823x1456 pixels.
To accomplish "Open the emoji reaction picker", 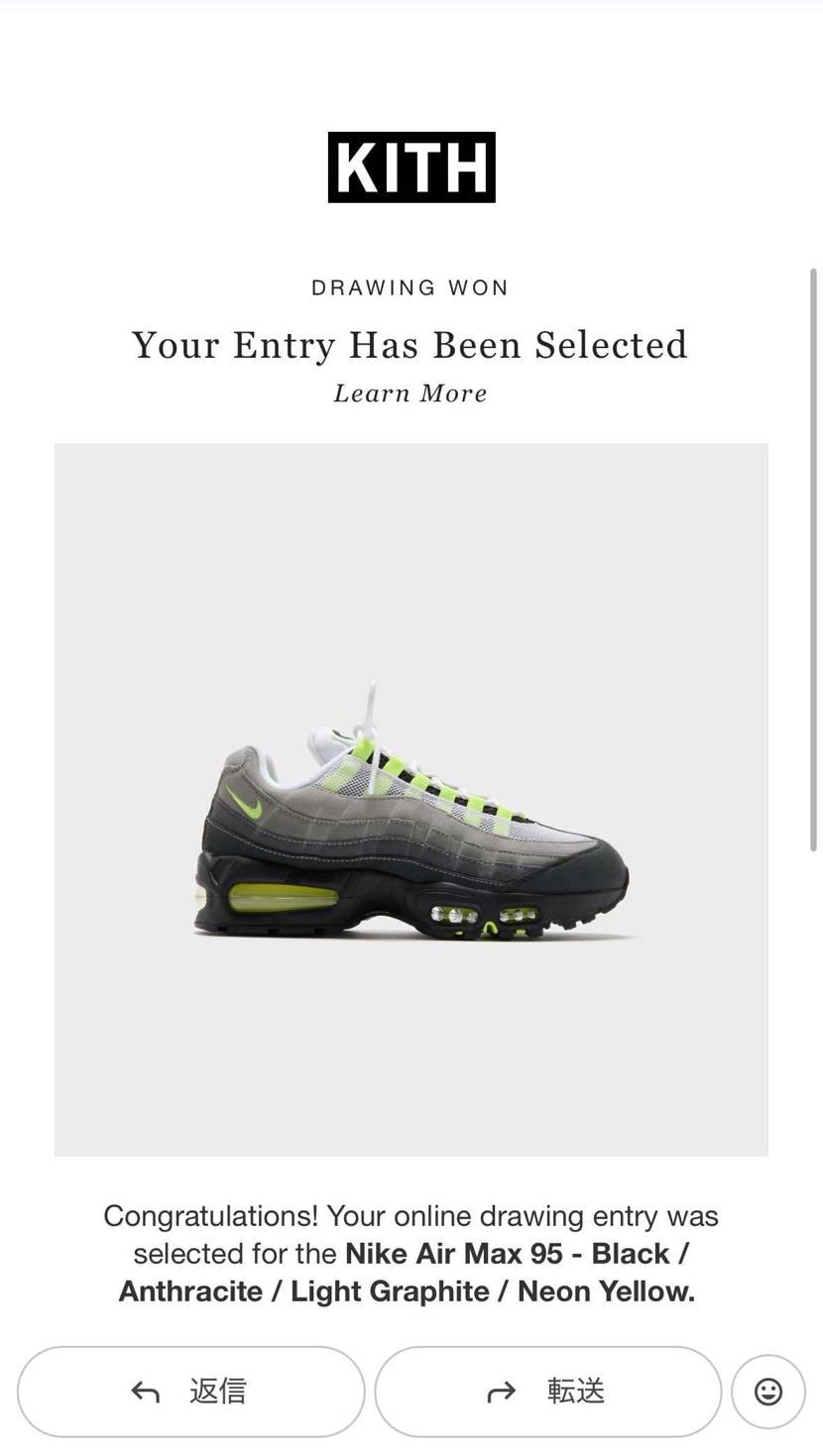I will 768,1392.
